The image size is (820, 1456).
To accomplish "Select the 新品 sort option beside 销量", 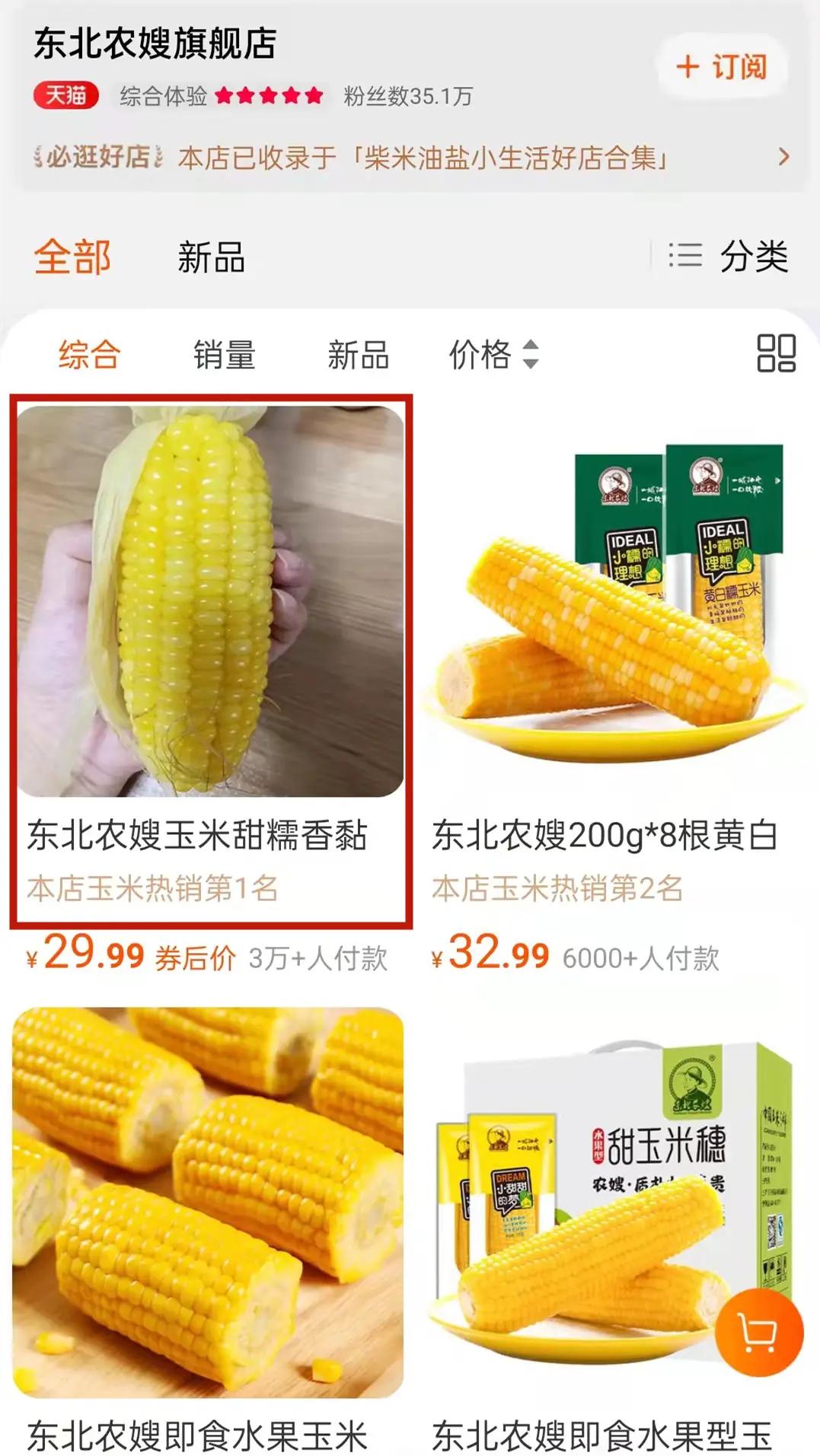I will click(x=358, y=355).
